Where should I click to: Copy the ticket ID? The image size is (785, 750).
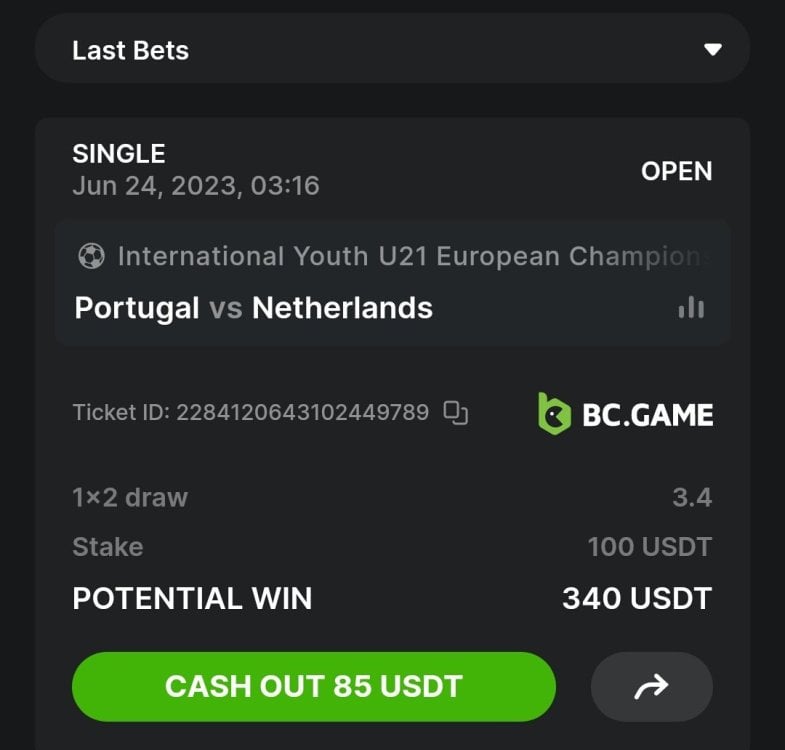click(x=456, y=412)
